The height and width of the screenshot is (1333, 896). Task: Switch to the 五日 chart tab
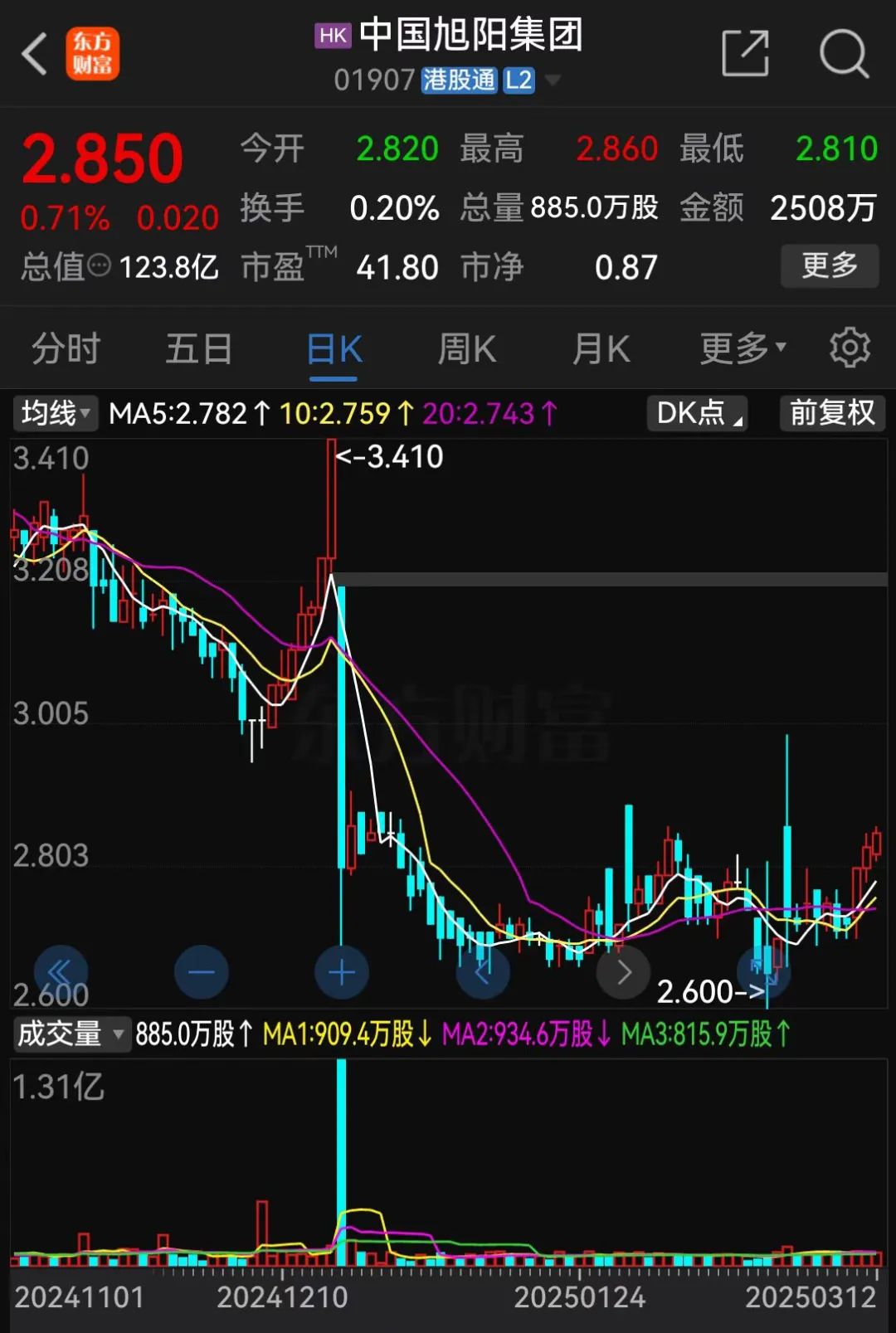199,349
